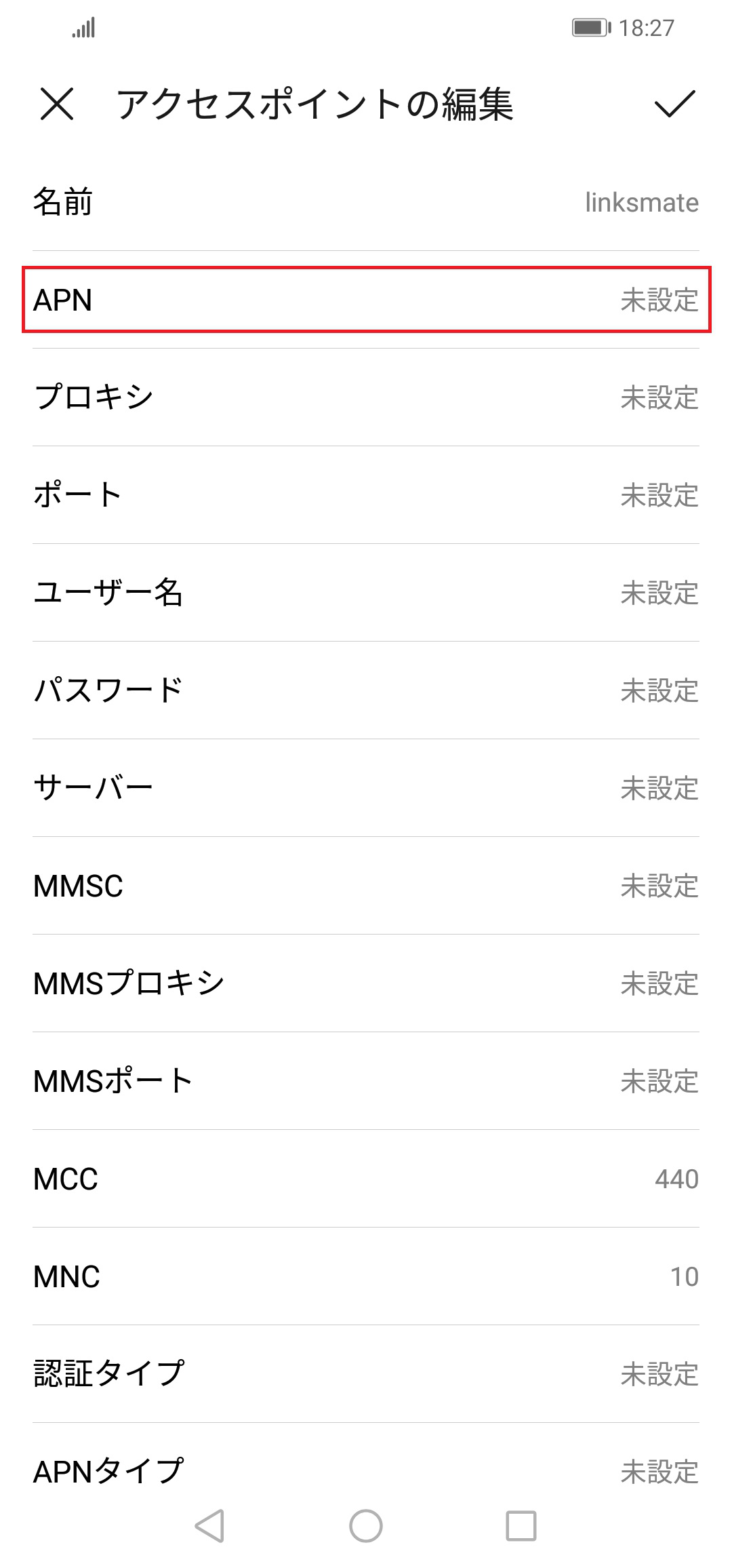Screen dimensions: 732x1568
Task: Open the highlighted APN row
Action: 366,300
